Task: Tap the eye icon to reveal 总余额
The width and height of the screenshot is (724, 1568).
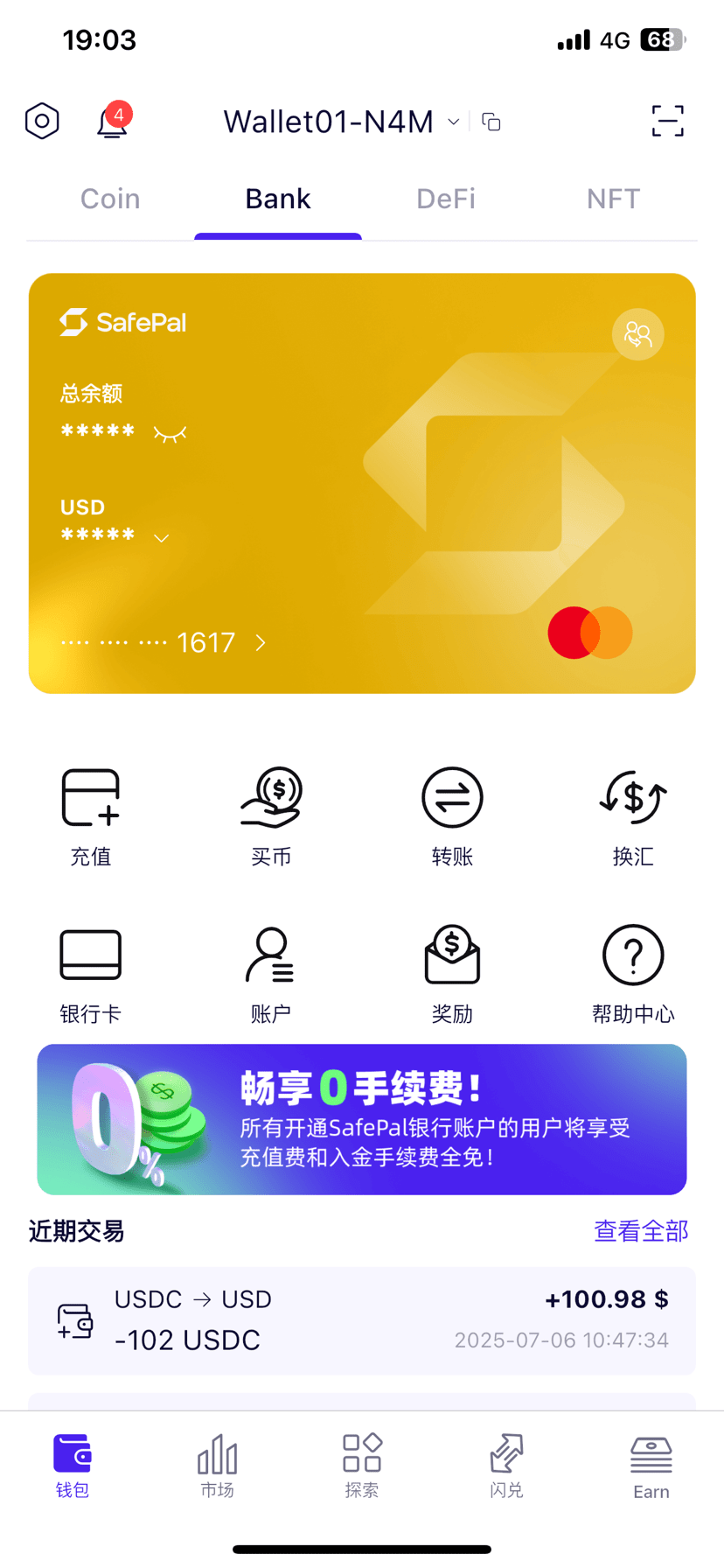Action: [171, 433]
